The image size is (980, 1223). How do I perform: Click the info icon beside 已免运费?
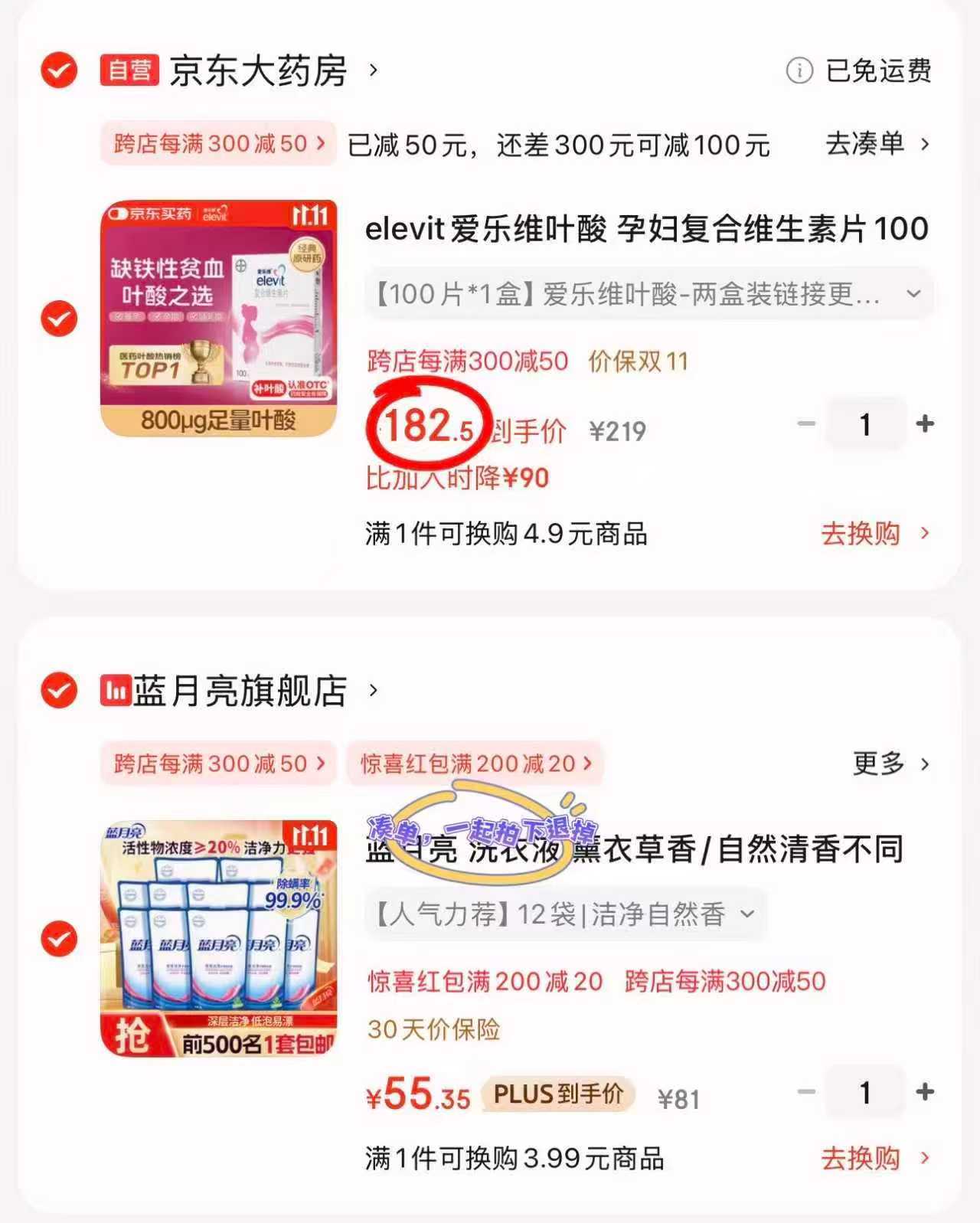[801, 72]
